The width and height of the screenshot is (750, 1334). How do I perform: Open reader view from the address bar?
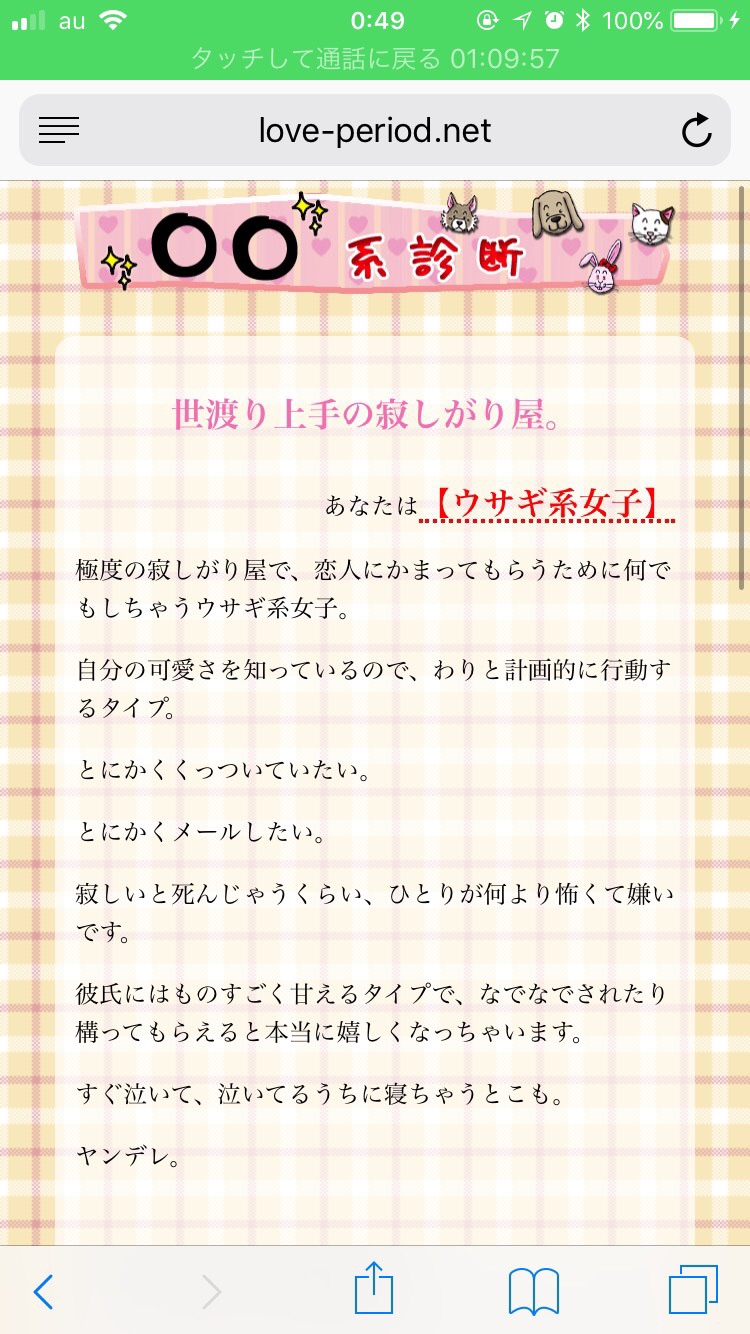coord(59,130)
